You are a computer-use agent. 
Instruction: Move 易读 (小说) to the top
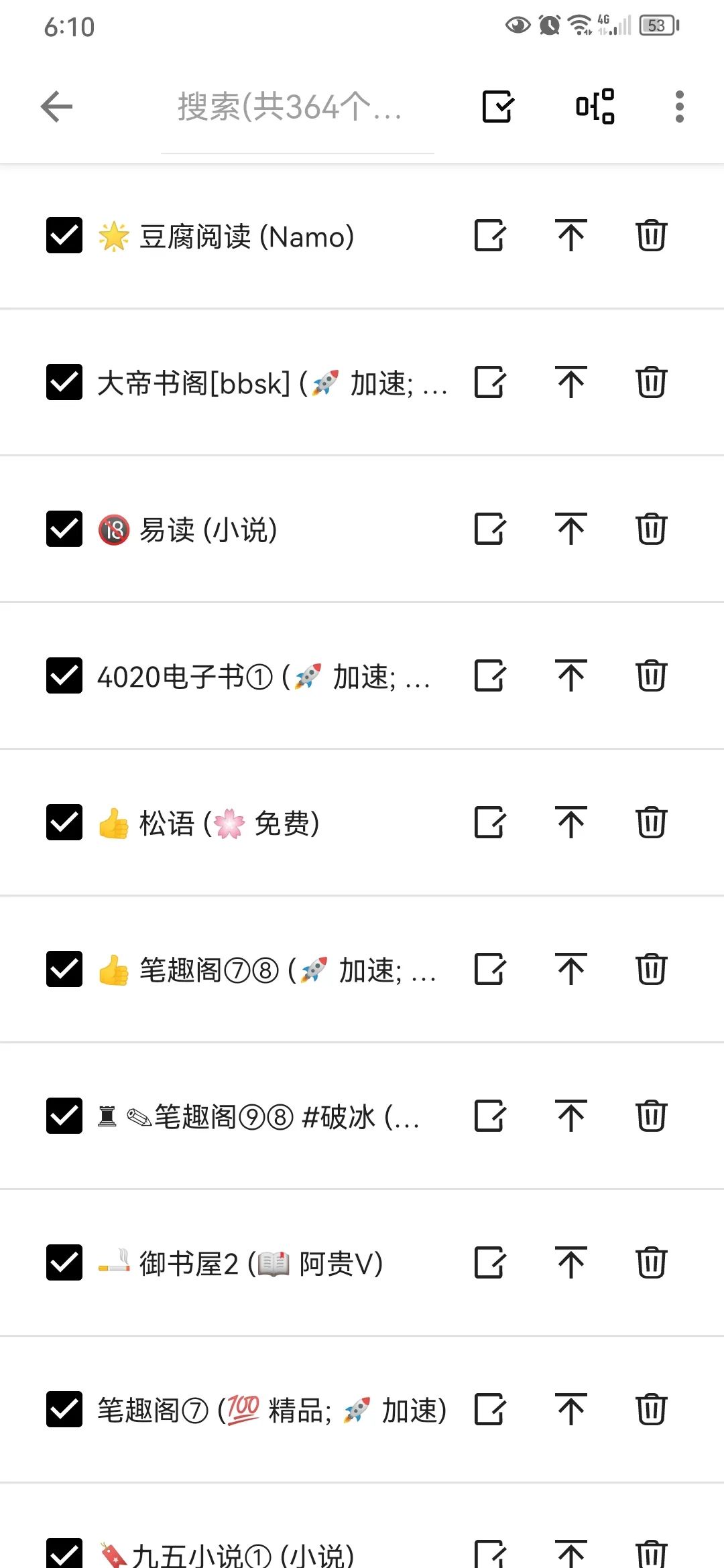[x=571, y=529]
